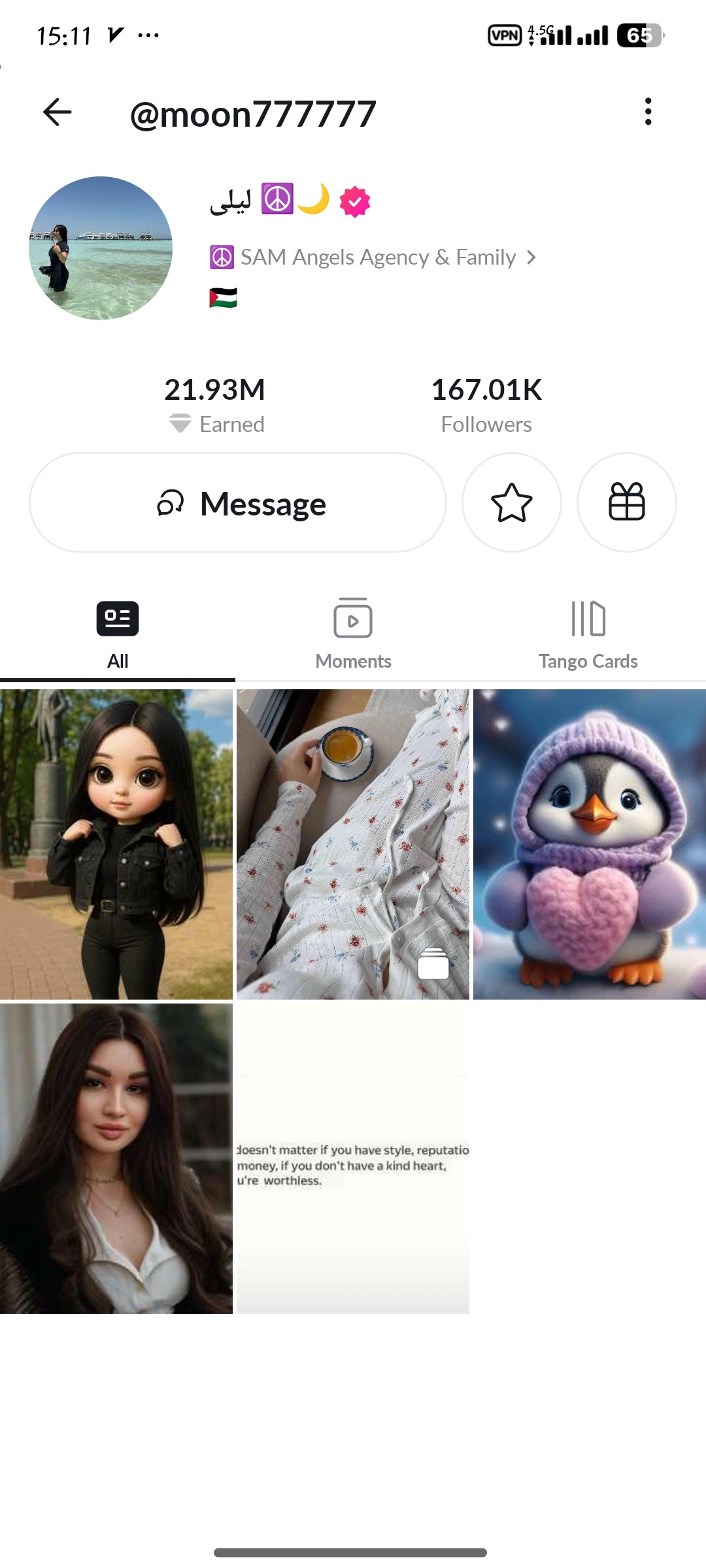Open SAM Angels Agency & Family link
The width and height of the screenshot is (706, 1568).
point(378,257)
